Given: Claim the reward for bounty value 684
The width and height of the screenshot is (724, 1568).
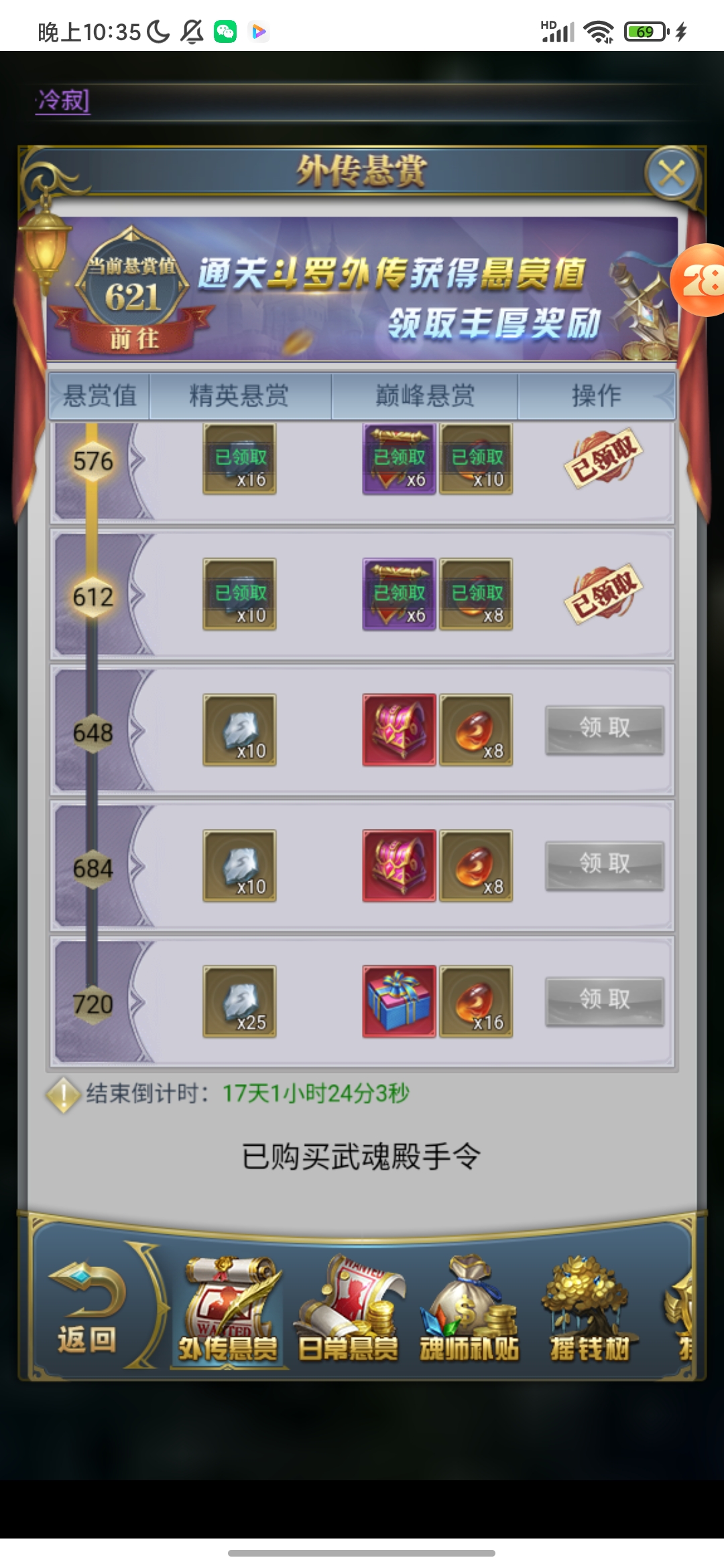Looking at the screenshot, I should point(605,864).
